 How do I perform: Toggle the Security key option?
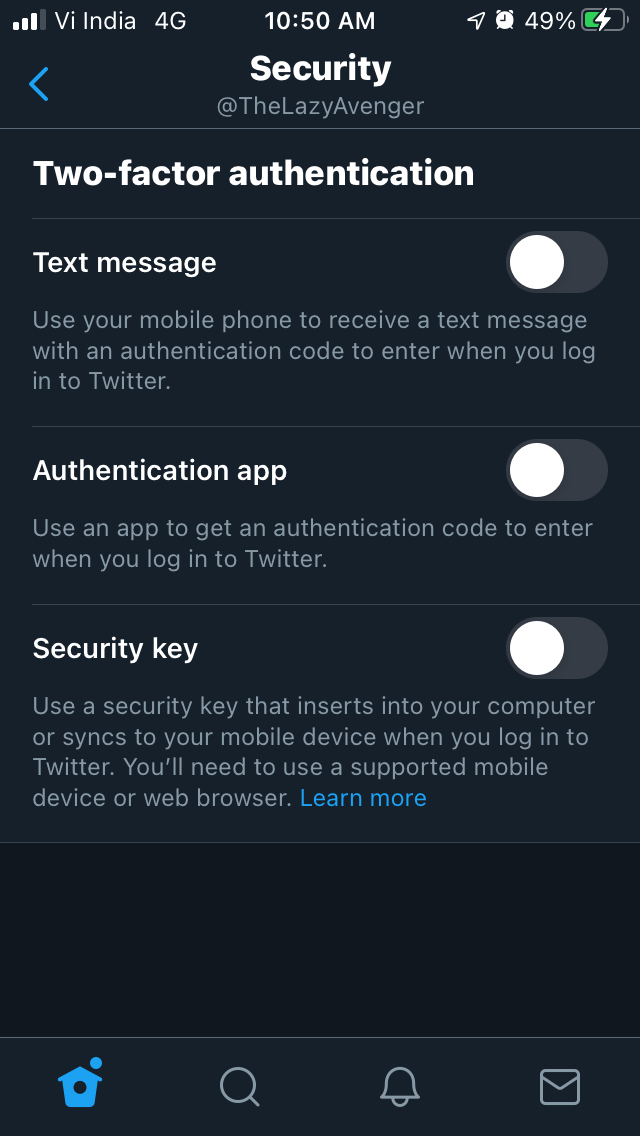tap(557, 648)
